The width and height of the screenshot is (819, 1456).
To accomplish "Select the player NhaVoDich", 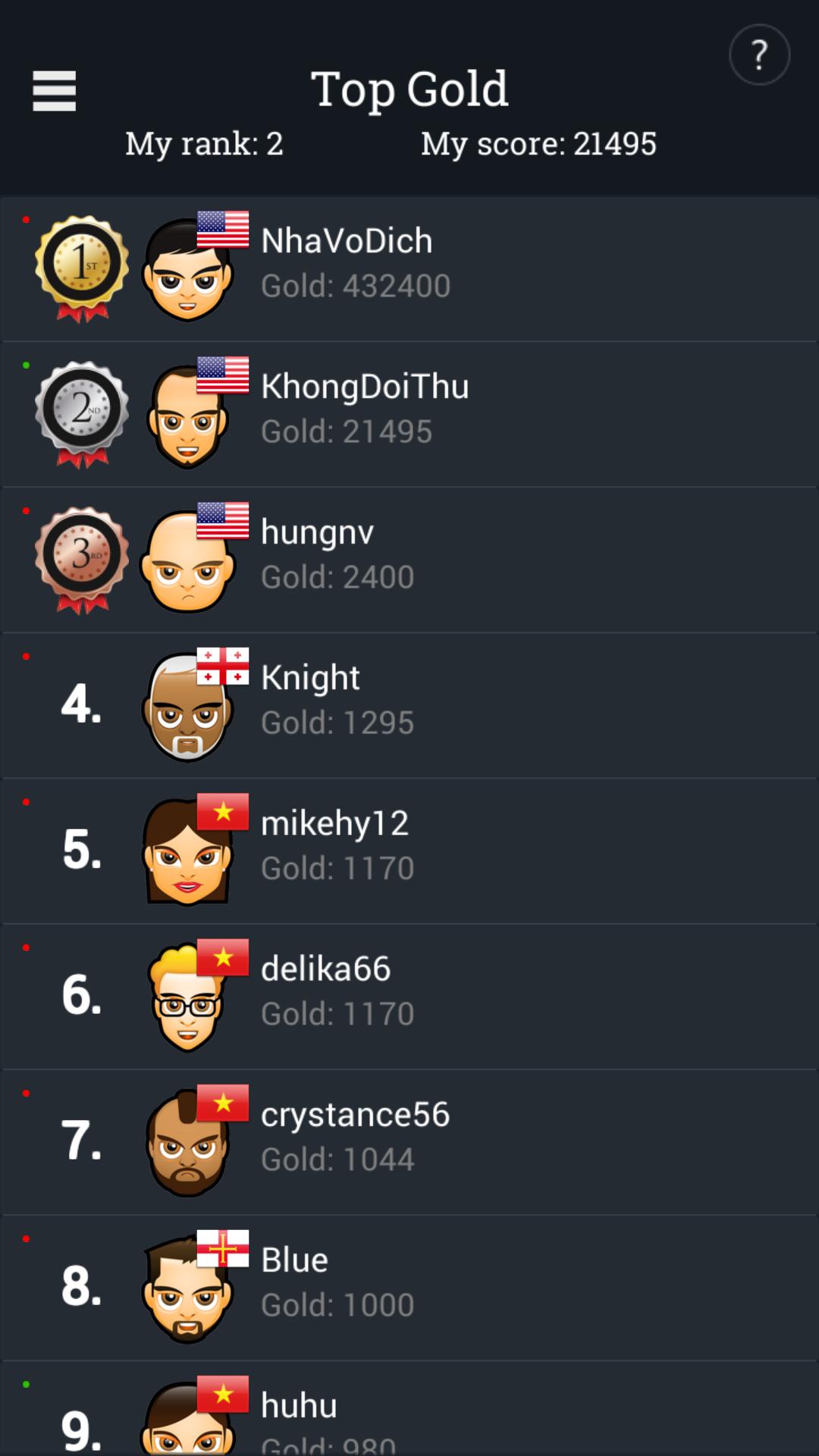I will (347, 239).
